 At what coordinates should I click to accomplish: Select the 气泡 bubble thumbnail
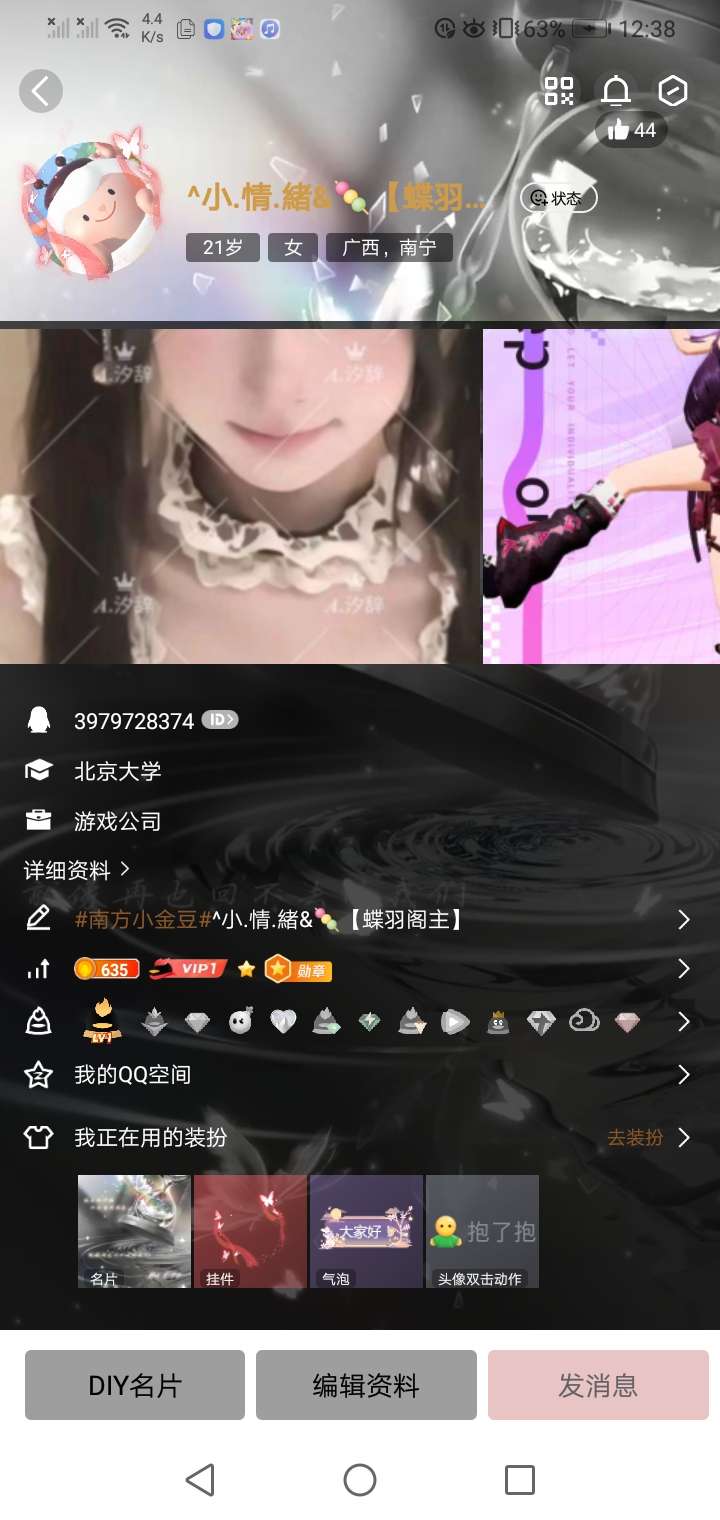tap(366, 1231)
